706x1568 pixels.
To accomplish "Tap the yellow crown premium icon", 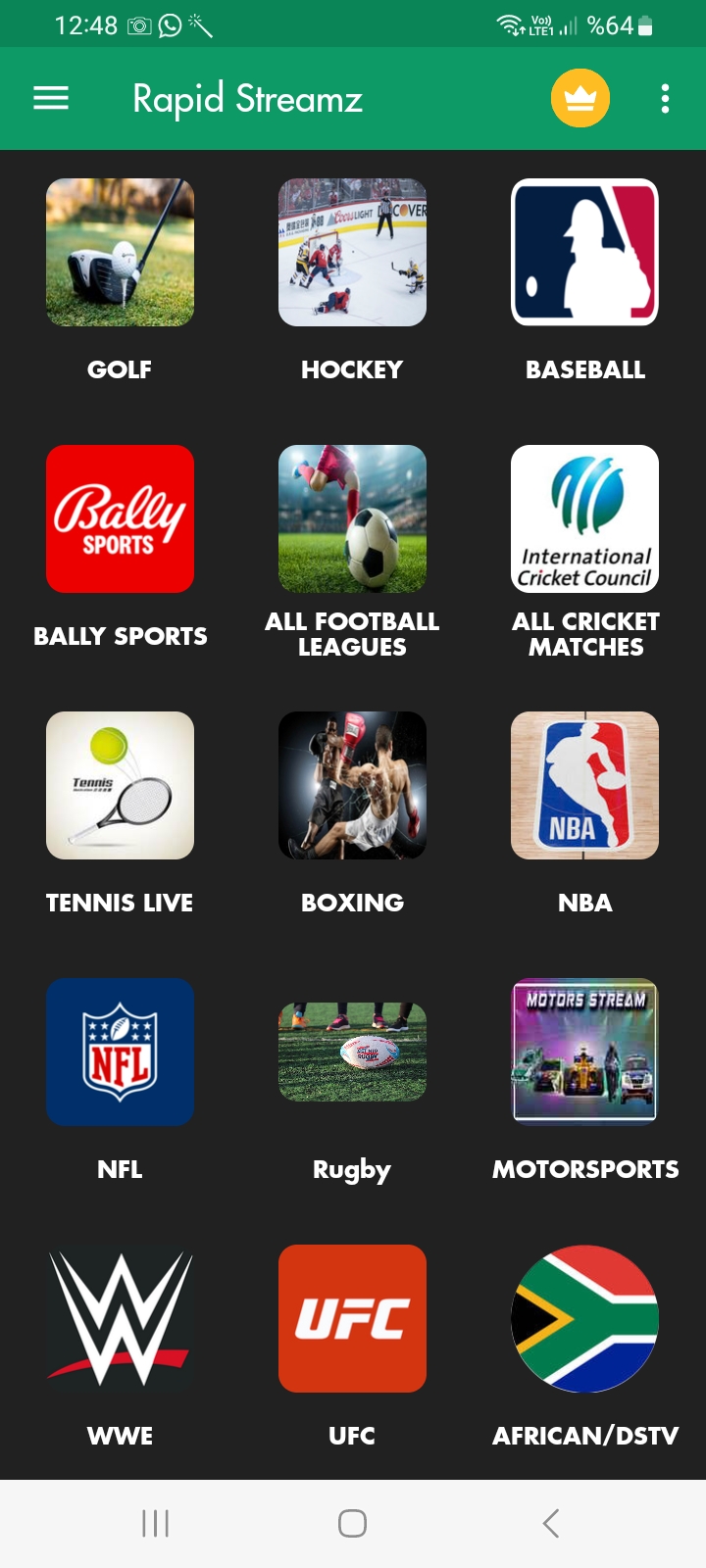I will point(580,98).
